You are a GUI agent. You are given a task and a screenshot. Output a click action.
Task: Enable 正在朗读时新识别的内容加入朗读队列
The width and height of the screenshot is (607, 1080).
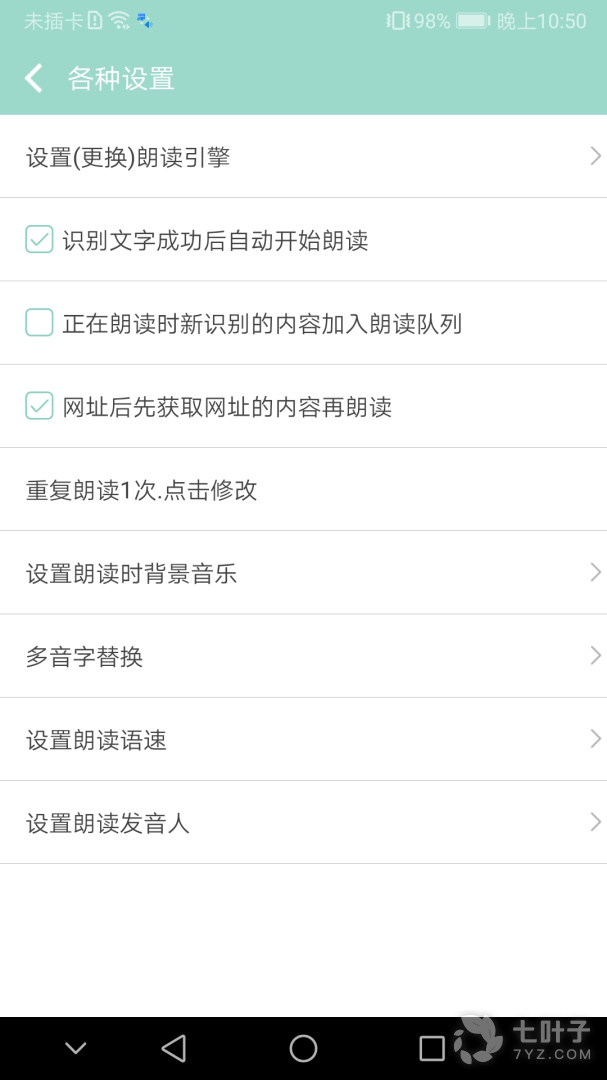tap(39, 323)
